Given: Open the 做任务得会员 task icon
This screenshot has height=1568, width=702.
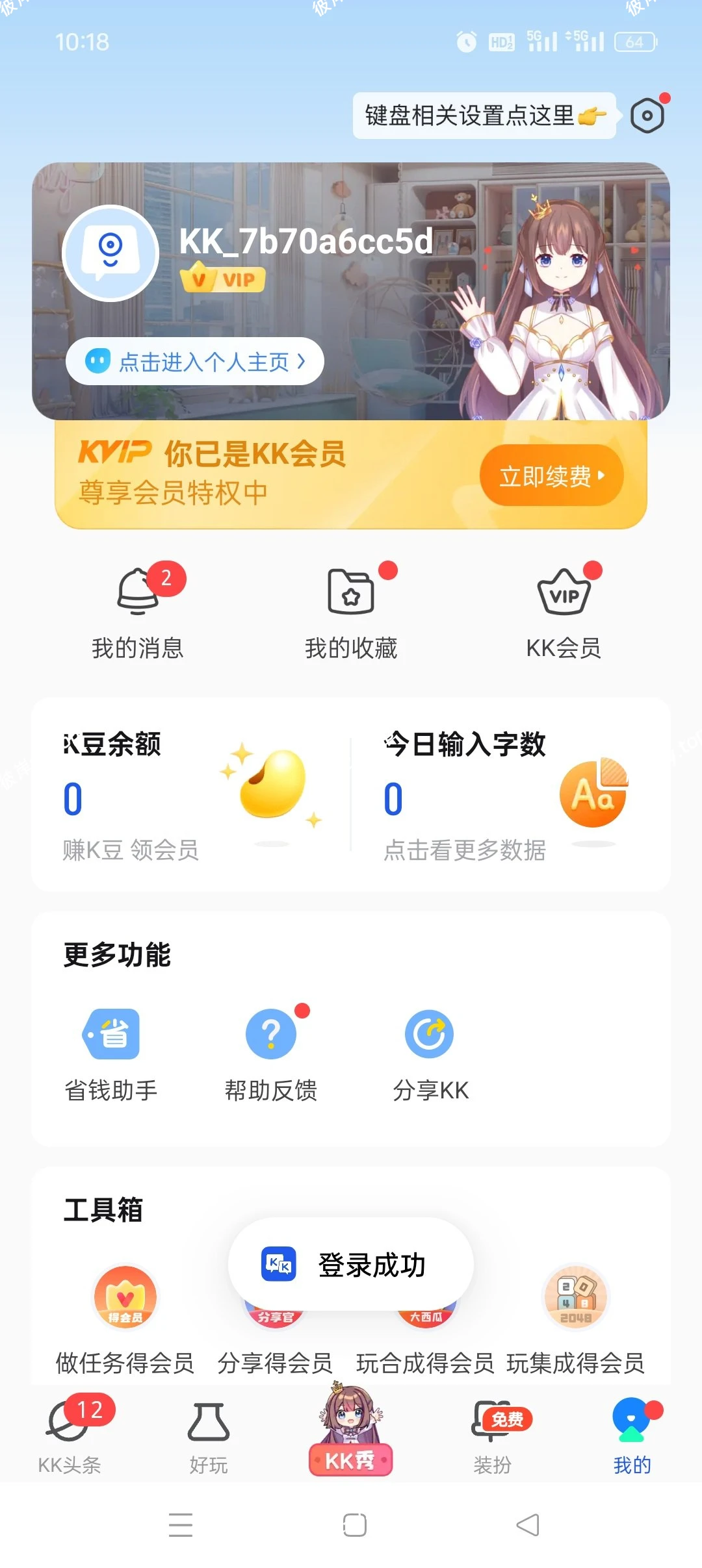Looking at the screenshot, I should coord(125,1297).
